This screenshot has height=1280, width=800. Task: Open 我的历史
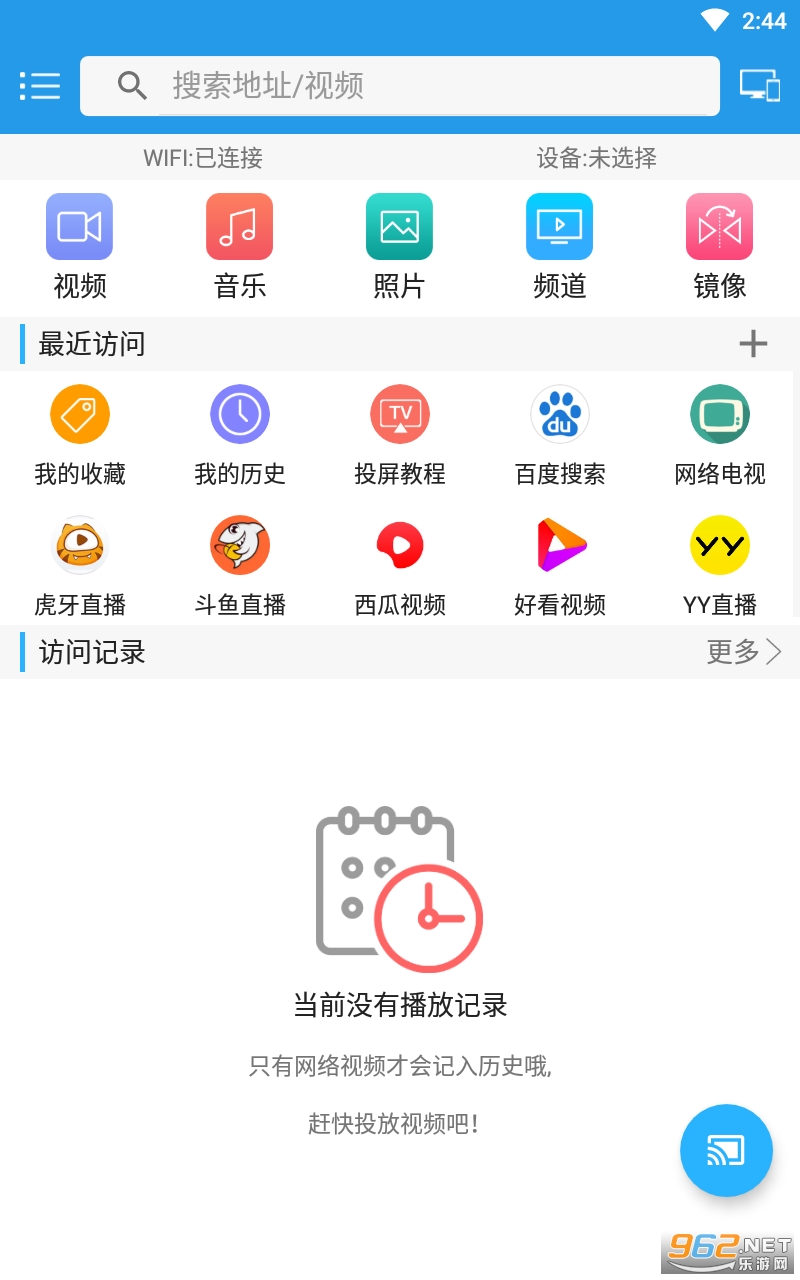coord(240,436)
